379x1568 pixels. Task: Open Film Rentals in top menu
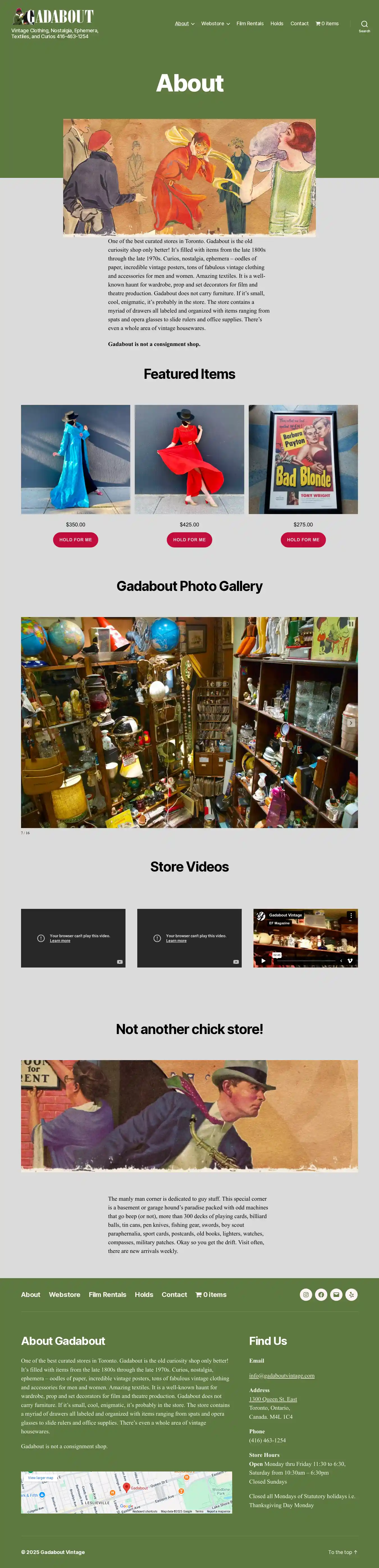(x=250, y=24)
